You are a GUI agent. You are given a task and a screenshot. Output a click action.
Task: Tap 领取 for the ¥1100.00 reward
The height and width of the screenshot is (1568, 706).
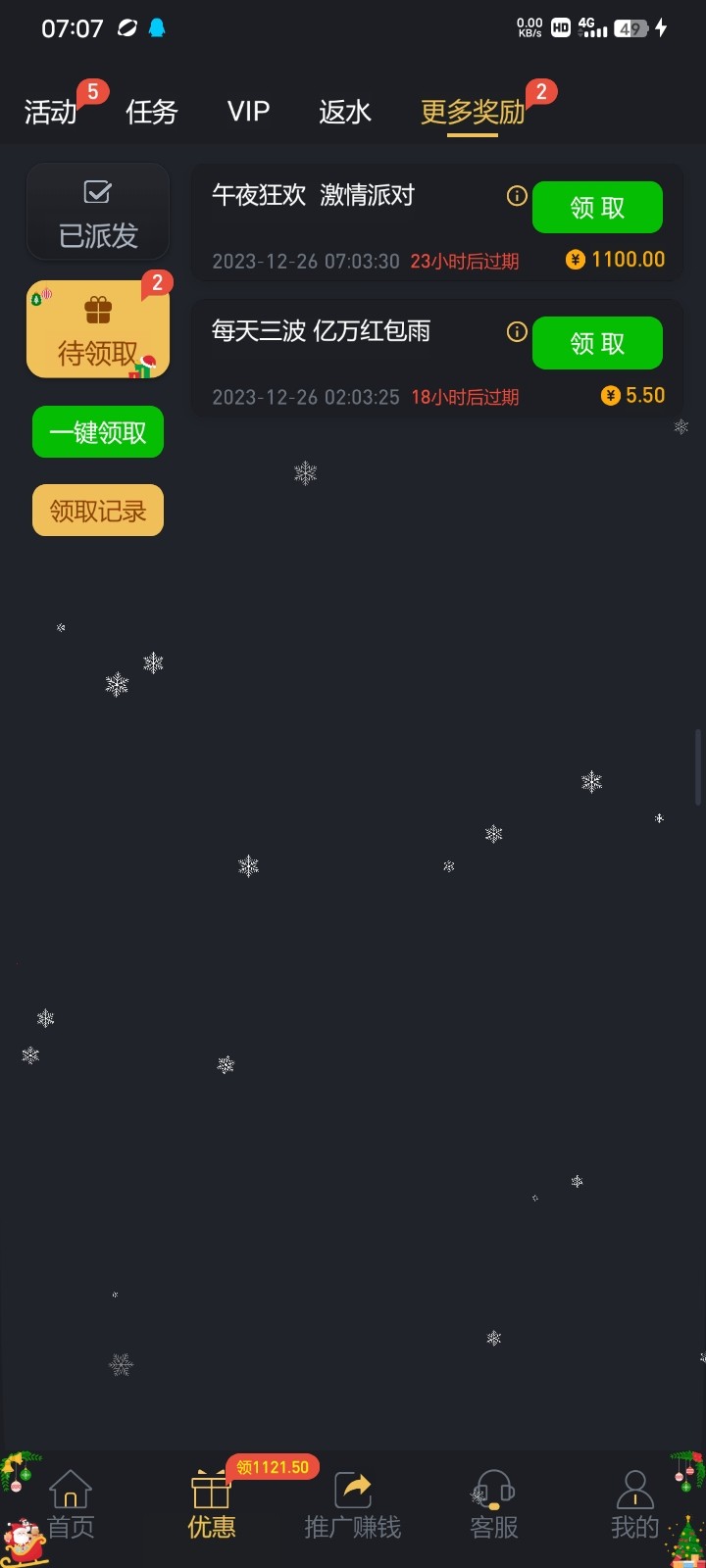click(x=597, y=207)
